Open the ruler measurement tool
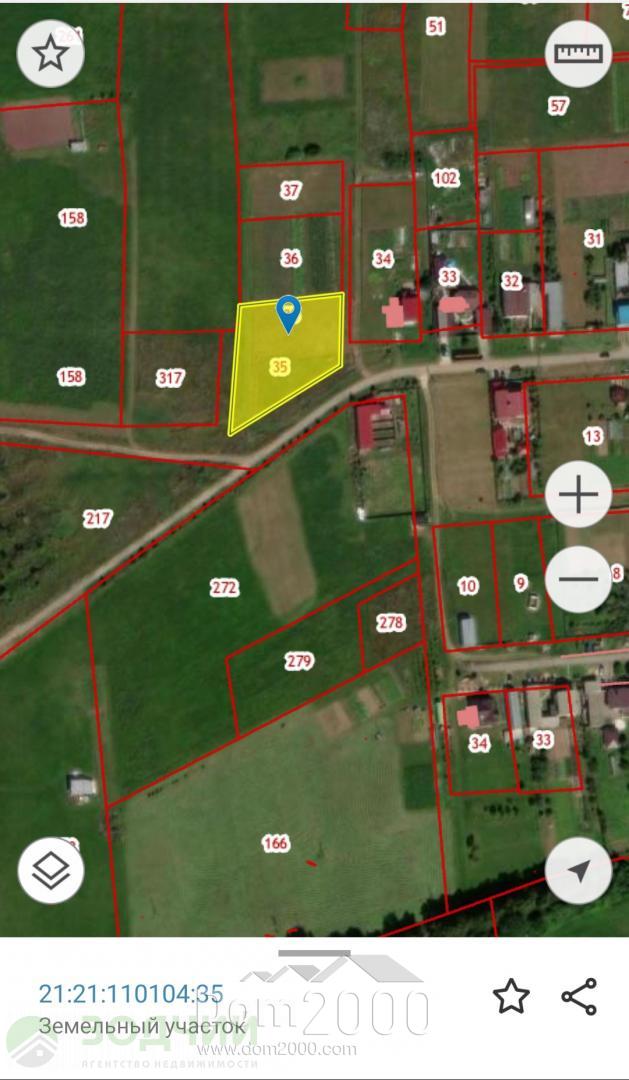Screen dimensions: 629x1080 (x=578, y=54)
